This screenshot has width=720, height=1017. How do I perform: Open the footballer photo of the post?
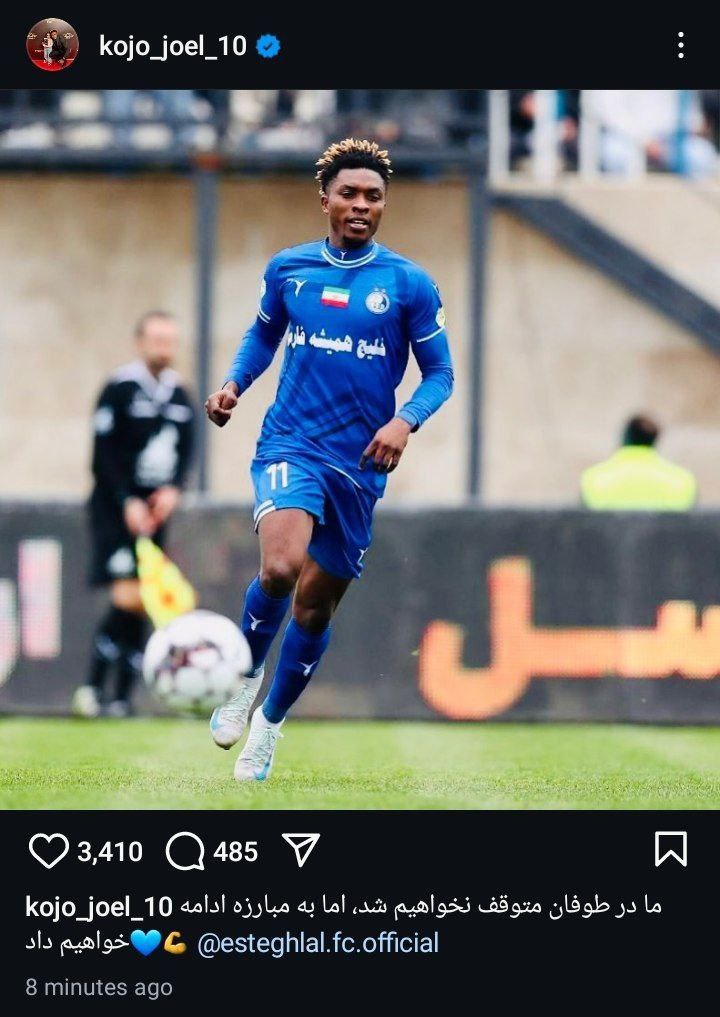point(360,450)
